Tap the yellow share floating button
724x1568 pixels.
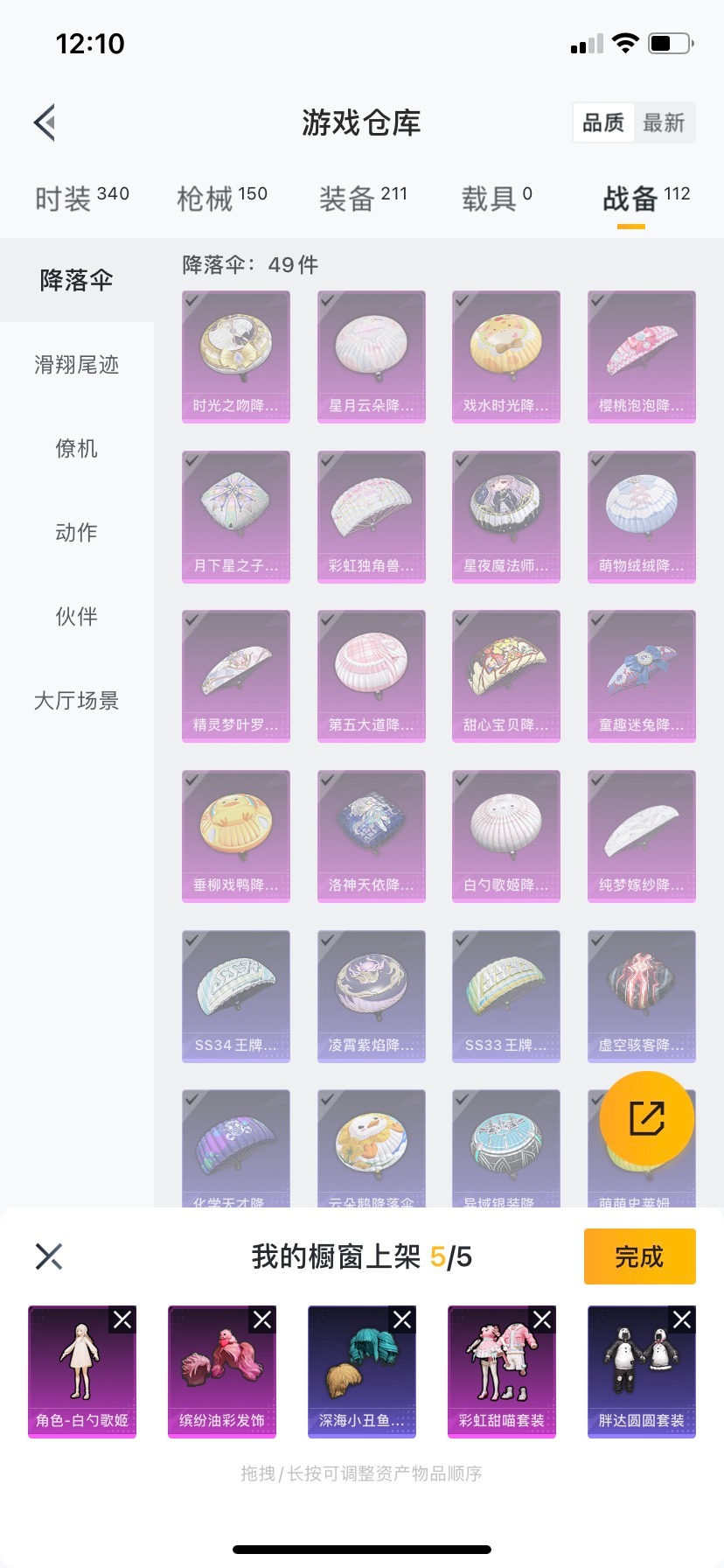[647, 1118]
